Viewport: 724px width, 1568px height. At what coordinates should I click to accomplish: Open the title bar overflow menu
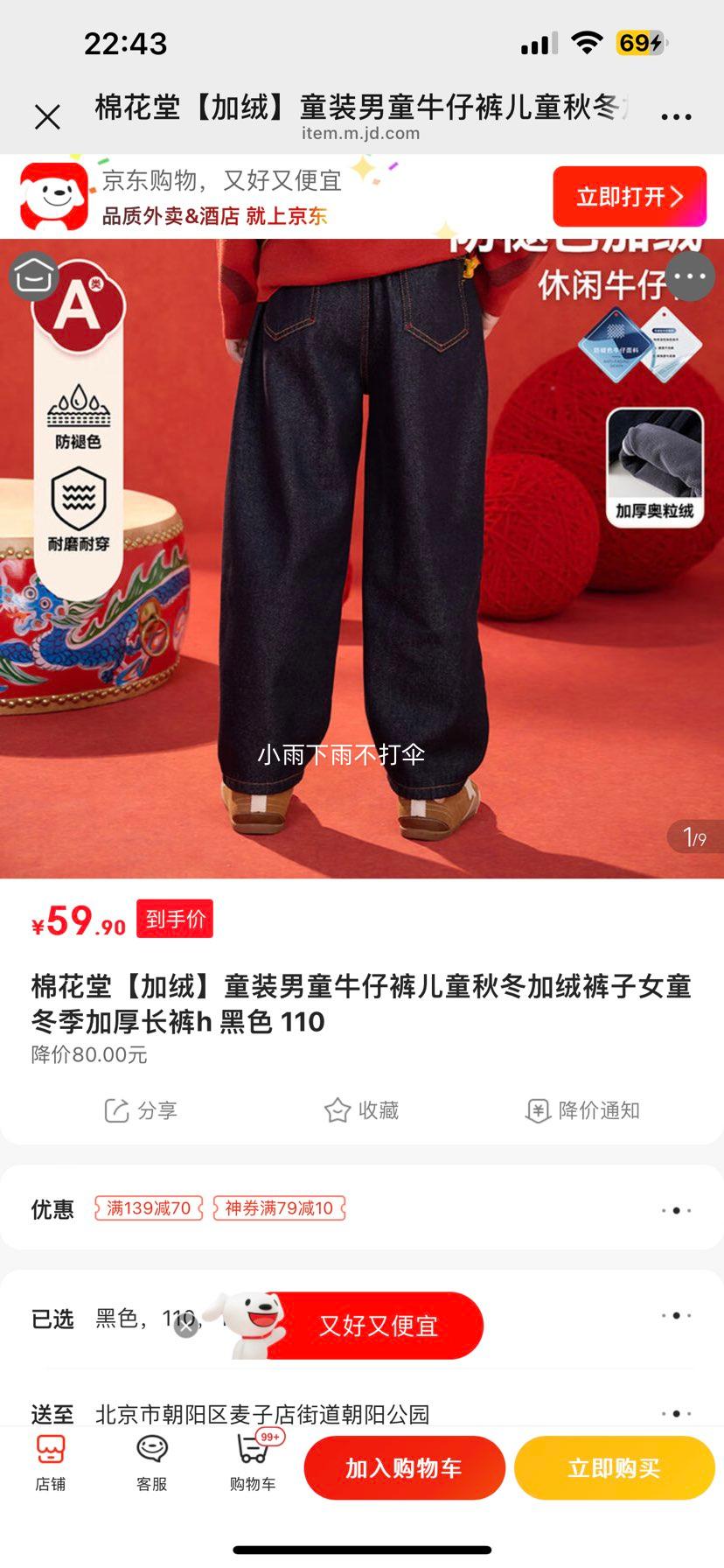[x=676, y=115]
